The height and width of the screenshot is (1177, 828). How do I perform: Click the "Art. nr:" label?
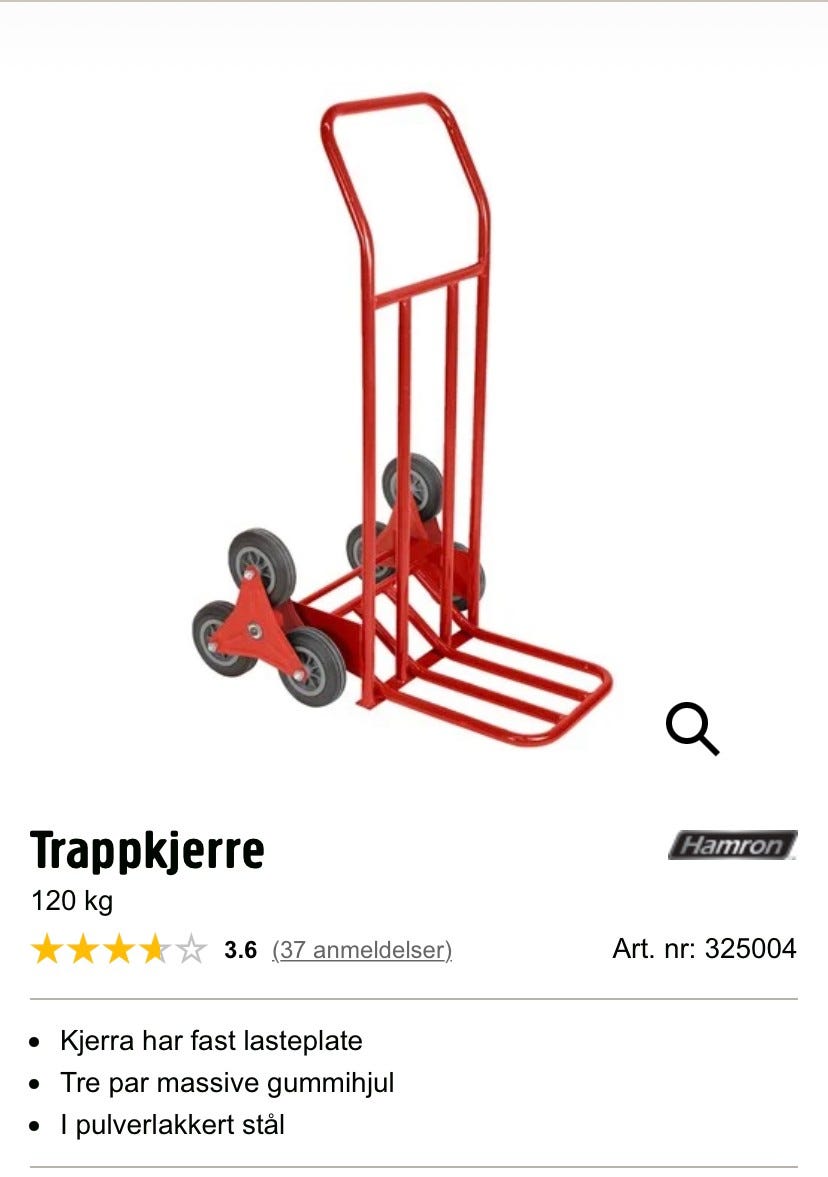coord(655,949)
